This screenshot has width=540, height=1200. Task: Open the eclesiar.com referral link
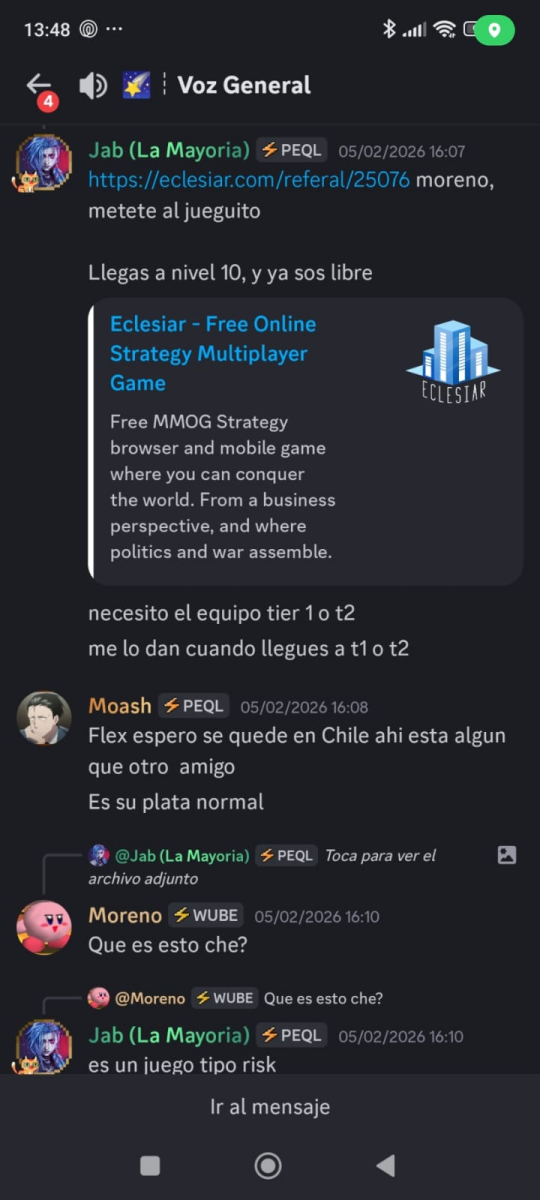tap(249, 180)
